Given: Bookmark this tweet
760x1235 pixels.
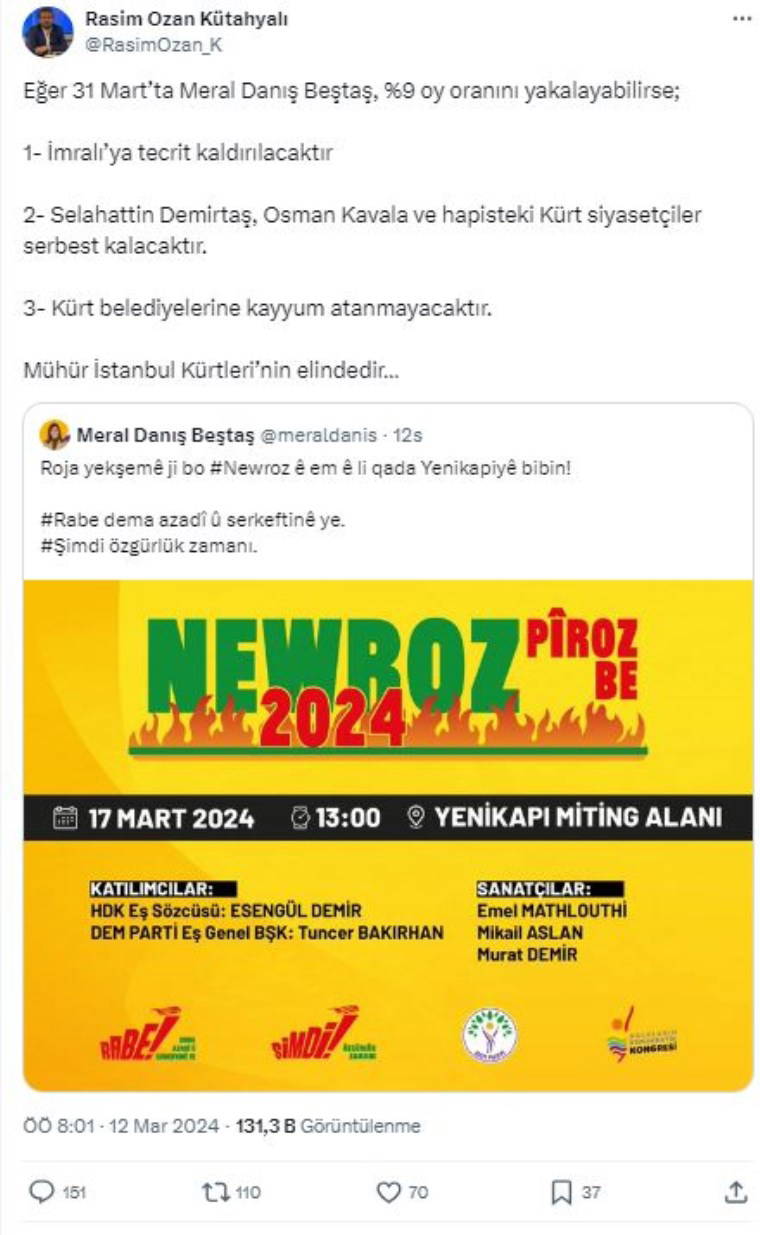Looking at the screenshot, I should 562,1191.
